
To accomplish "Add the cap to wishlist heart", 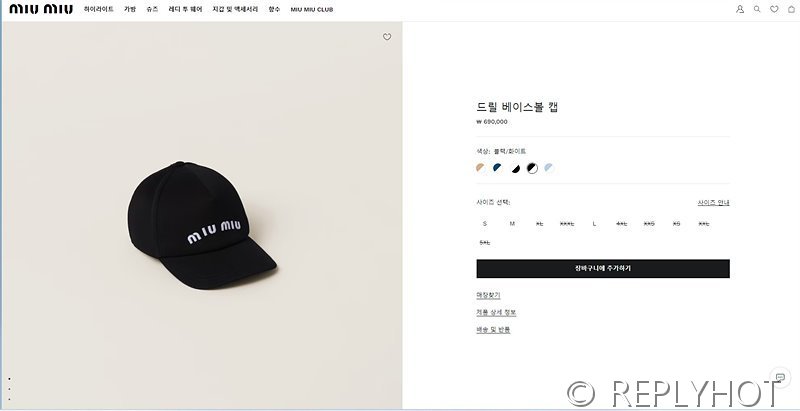I will click(x=387, y=37).
